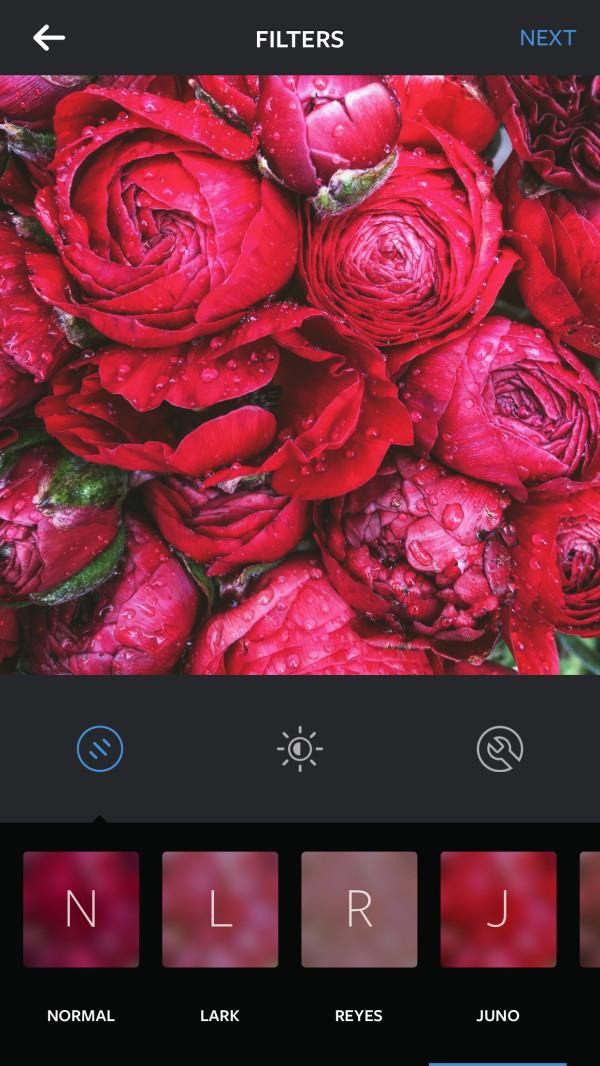600x1066 pixels.
Task: Open the brightness (Lux) adjustment
Action: pos(300,748)
